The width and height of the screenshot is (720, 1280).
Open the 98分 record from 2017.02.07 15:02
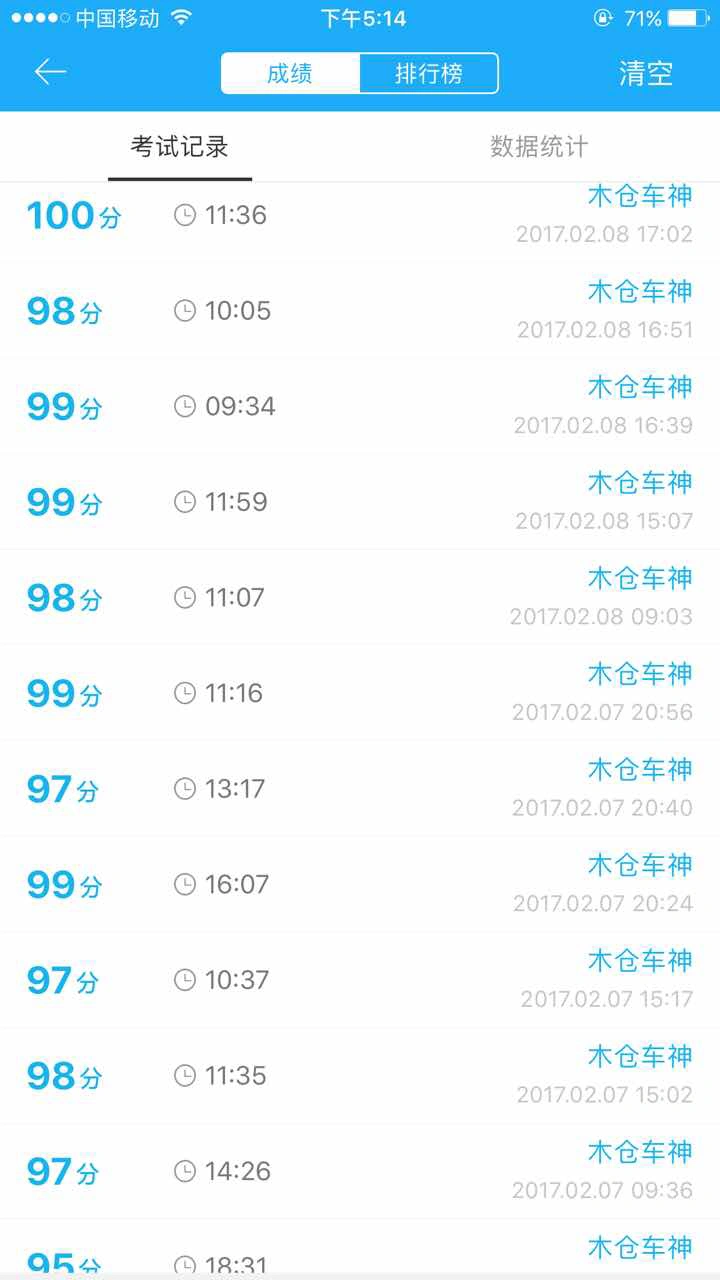(360, 1075)
